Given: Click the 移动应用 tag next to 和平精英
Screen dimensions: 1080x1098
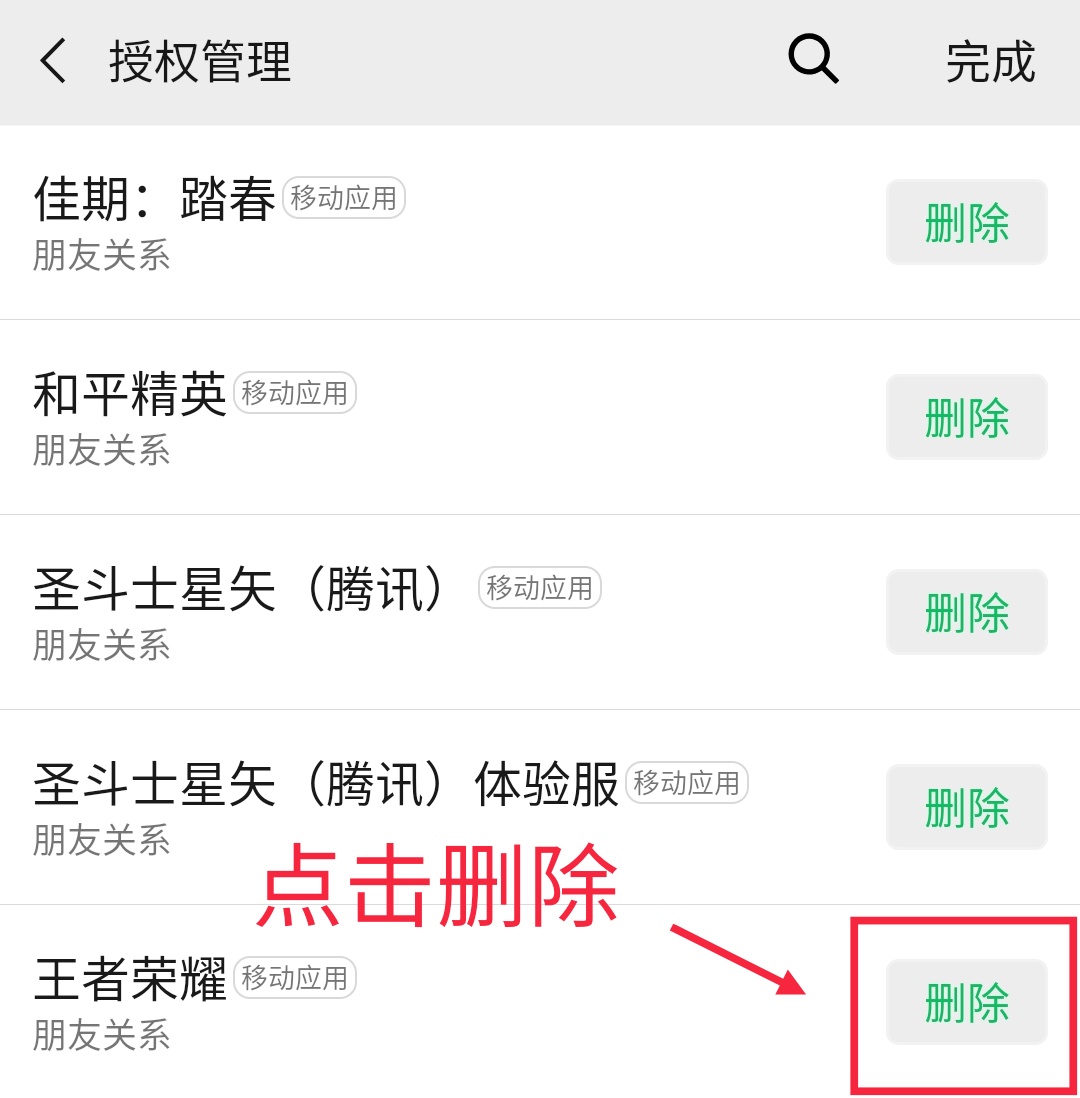Looking at the screenshot, I should (x=295, y=393).
